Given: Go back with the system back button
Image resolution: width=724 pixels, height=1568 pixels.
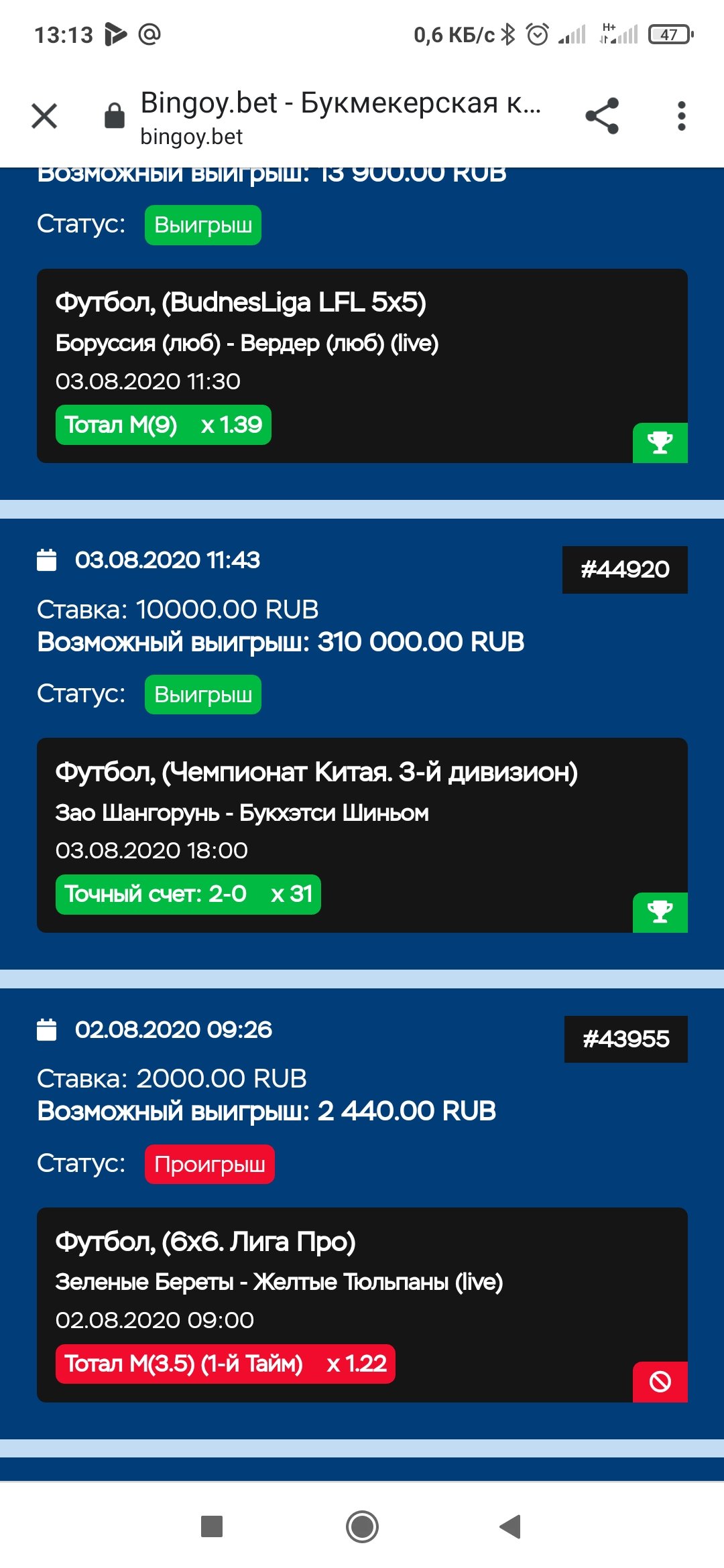Looking at the screenshot, I should (x=511, y=1526).
